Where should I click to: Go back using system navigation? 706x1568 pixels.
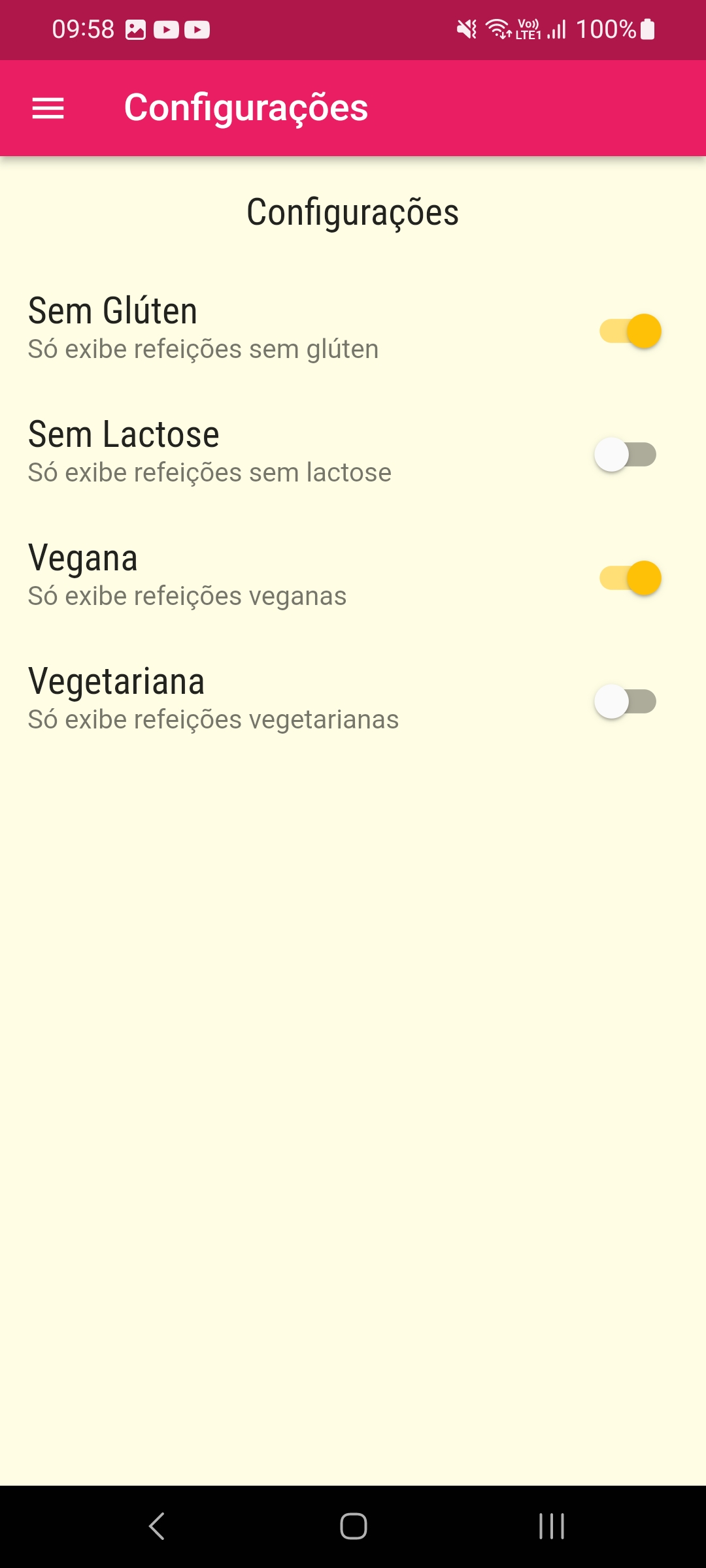(157, 1526)
